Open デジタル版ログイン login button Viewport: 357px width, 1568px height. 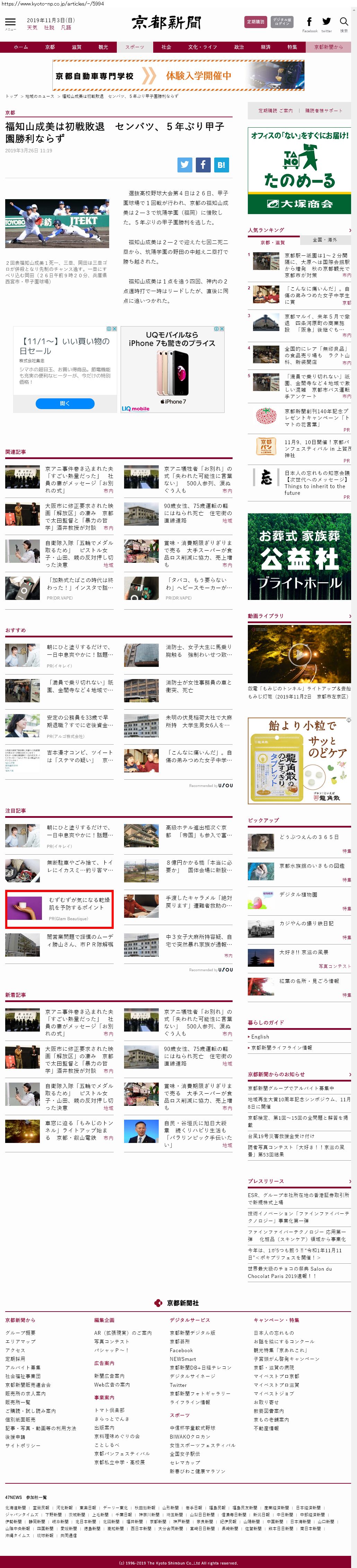pos(281,22)
